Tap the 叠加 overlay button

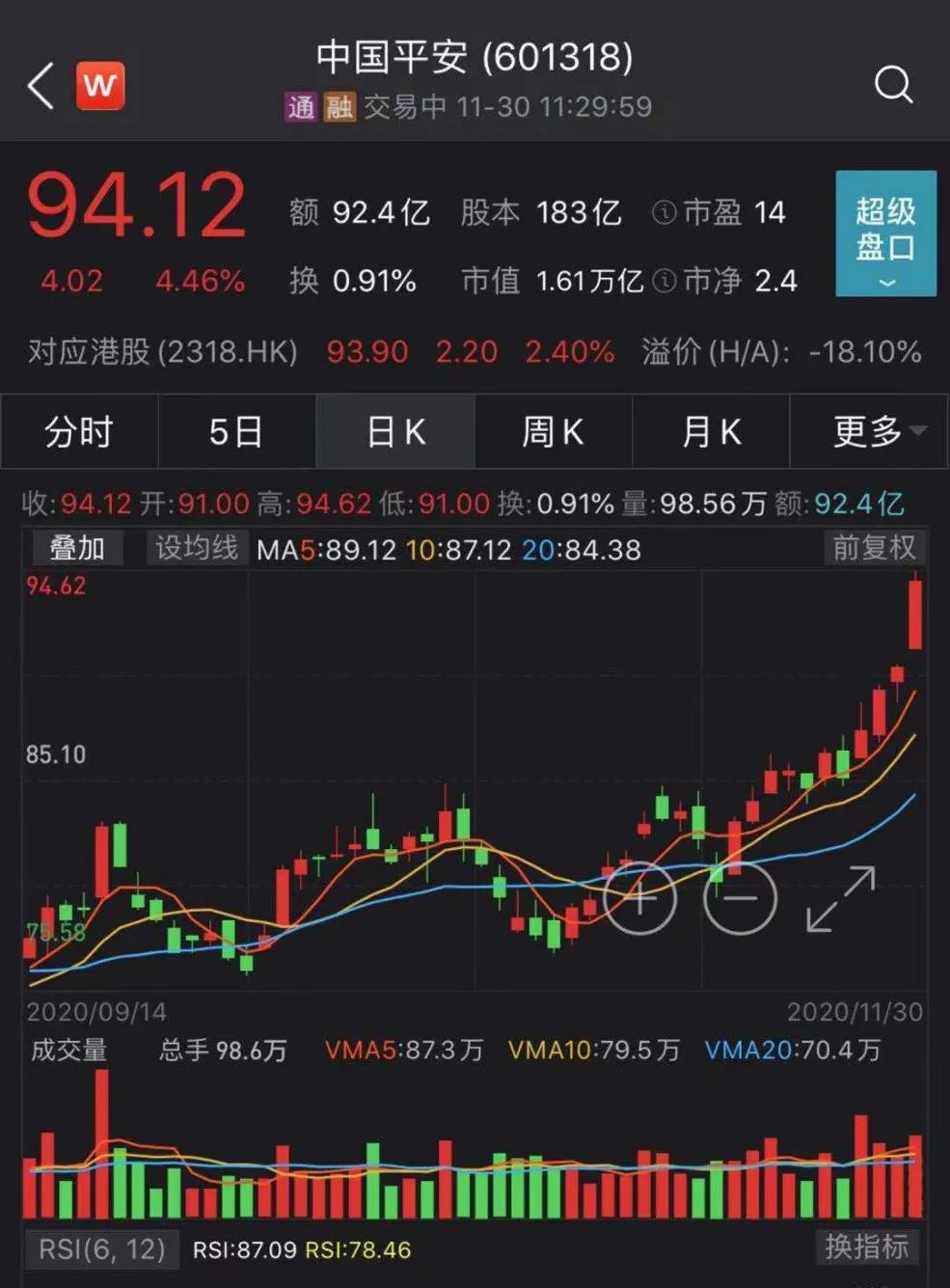click(x=77, y=549)
